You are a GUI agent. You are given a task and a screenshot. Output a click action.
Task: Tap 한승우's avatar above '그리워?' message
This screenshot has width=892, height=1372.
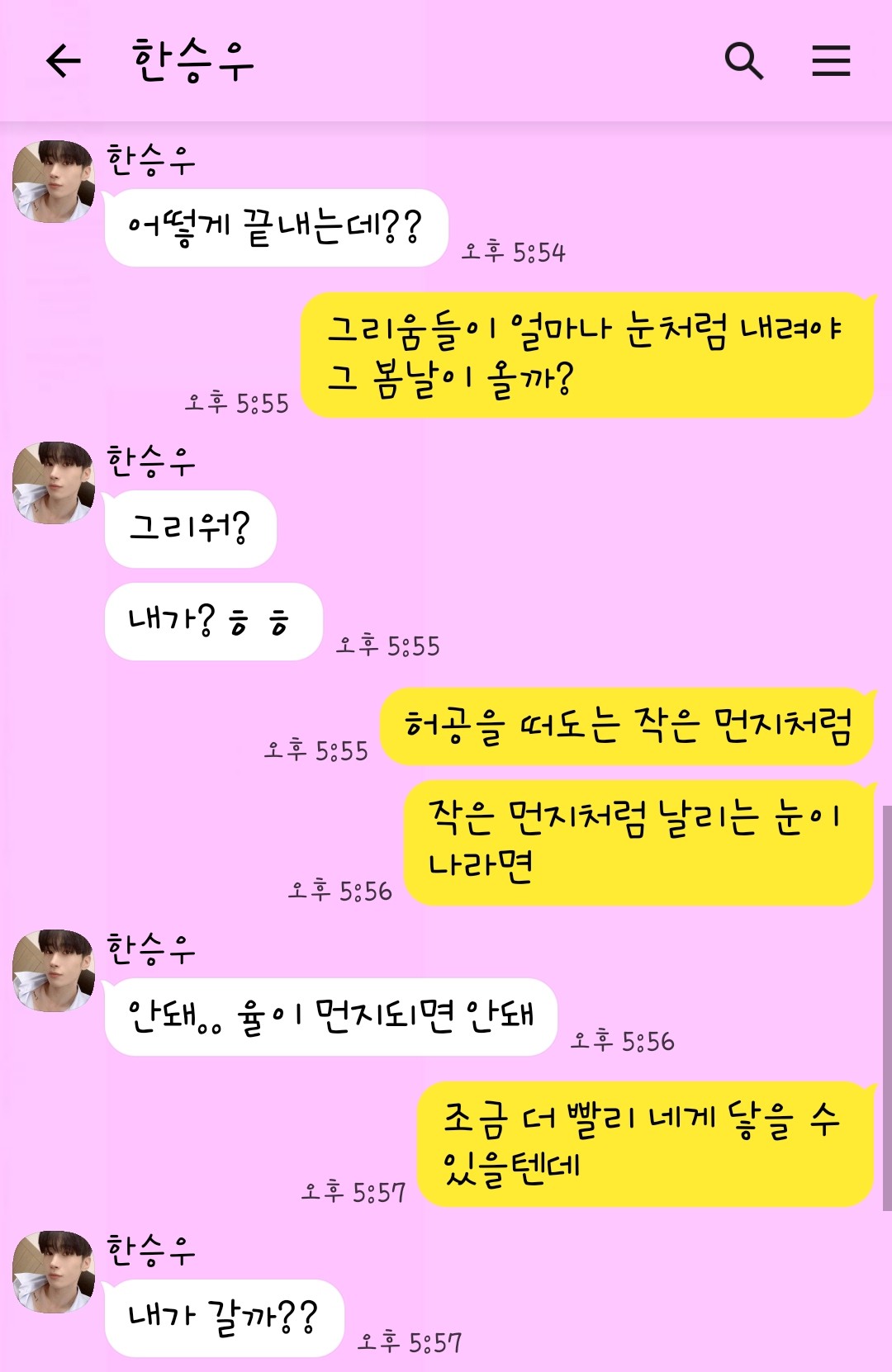tap(54, 483)
